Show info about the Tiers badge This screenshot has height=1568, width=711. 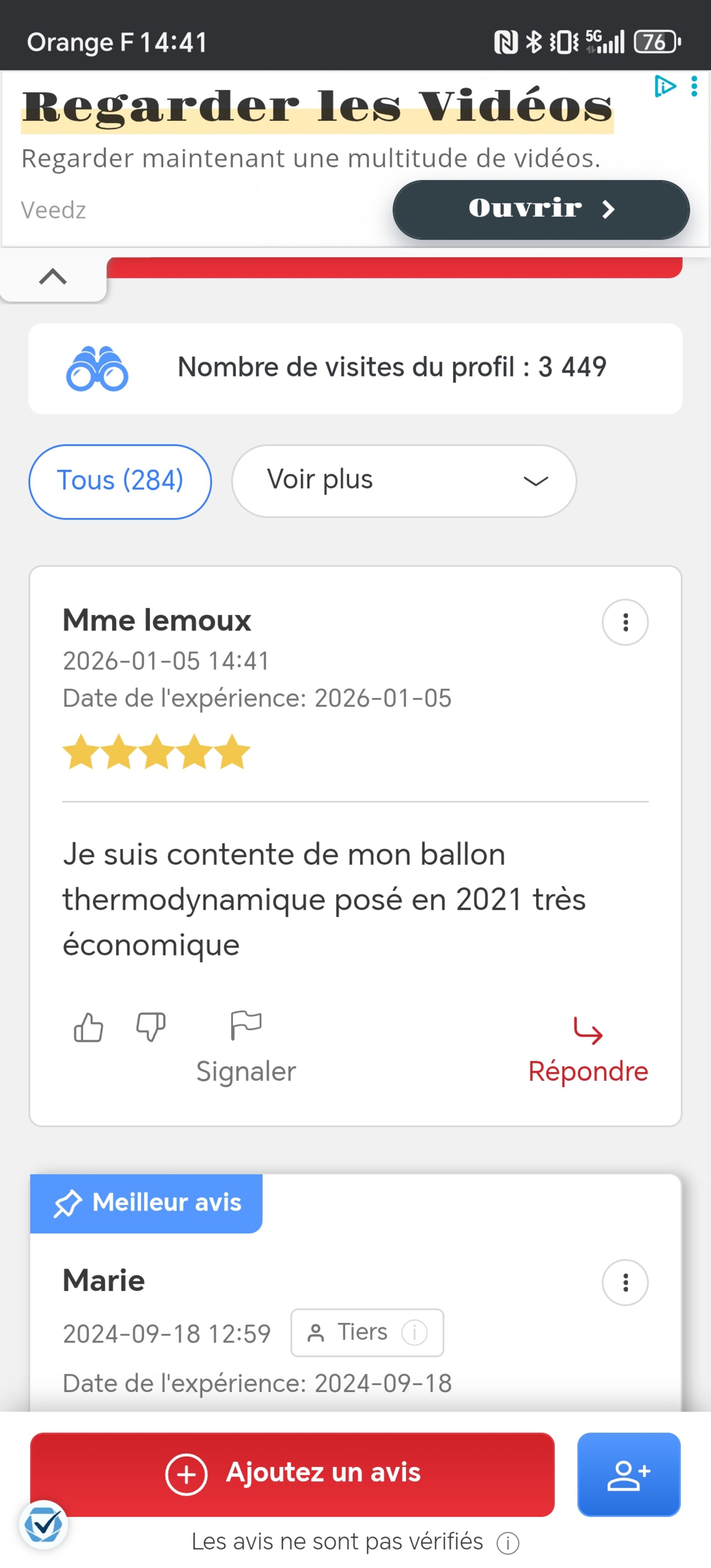[x=415, y=1332]
